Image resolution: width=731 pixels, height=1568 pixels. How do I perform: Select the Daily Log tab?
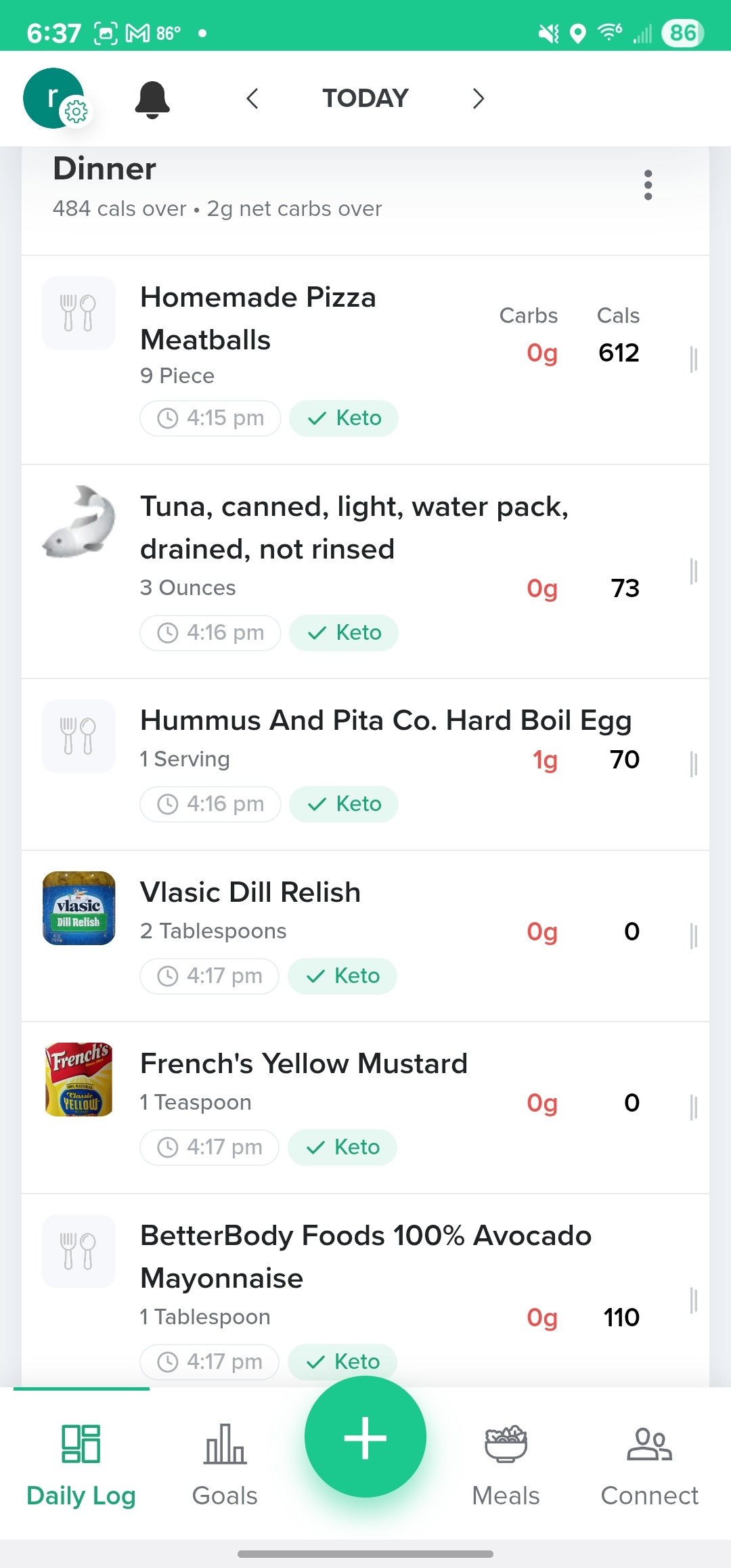pyautogui.click(x=81, y=1464)
